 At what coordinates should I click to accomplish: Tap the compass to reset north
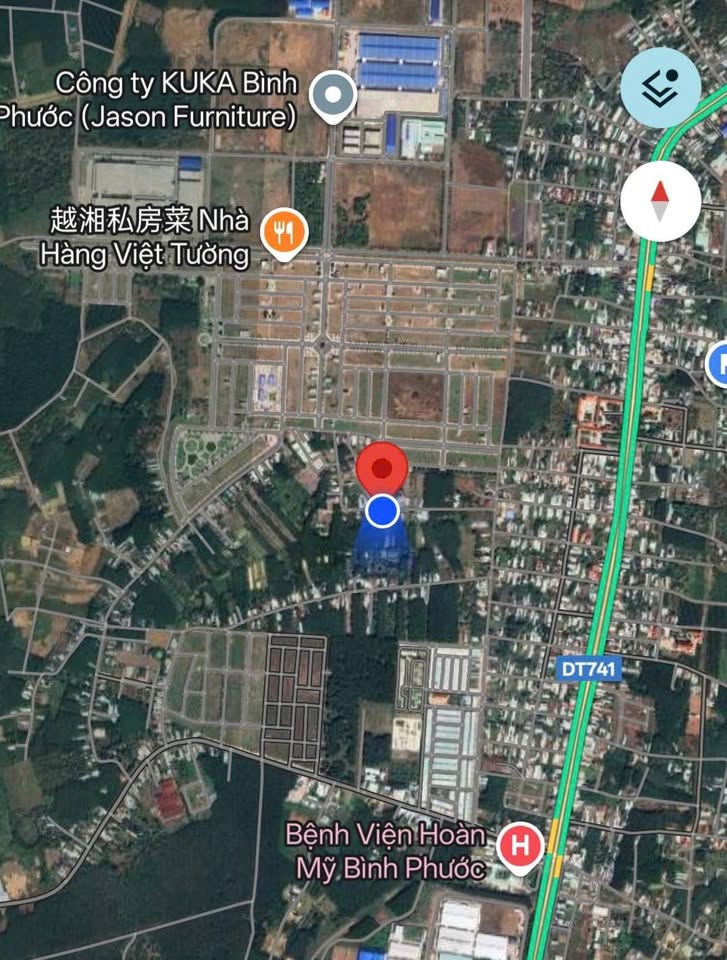(x=660, y=201)
